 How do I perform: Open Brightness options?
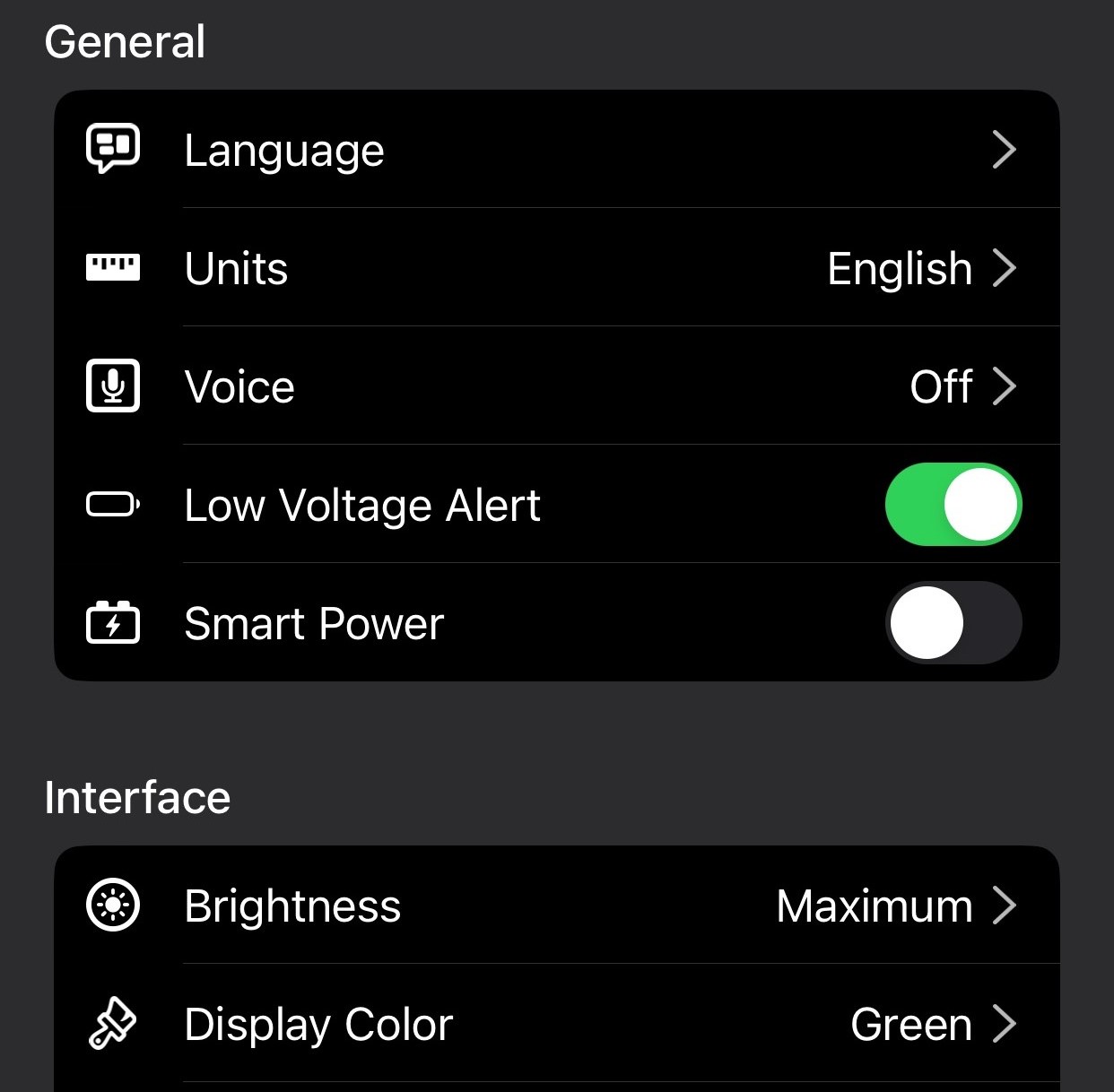(556, 906)
